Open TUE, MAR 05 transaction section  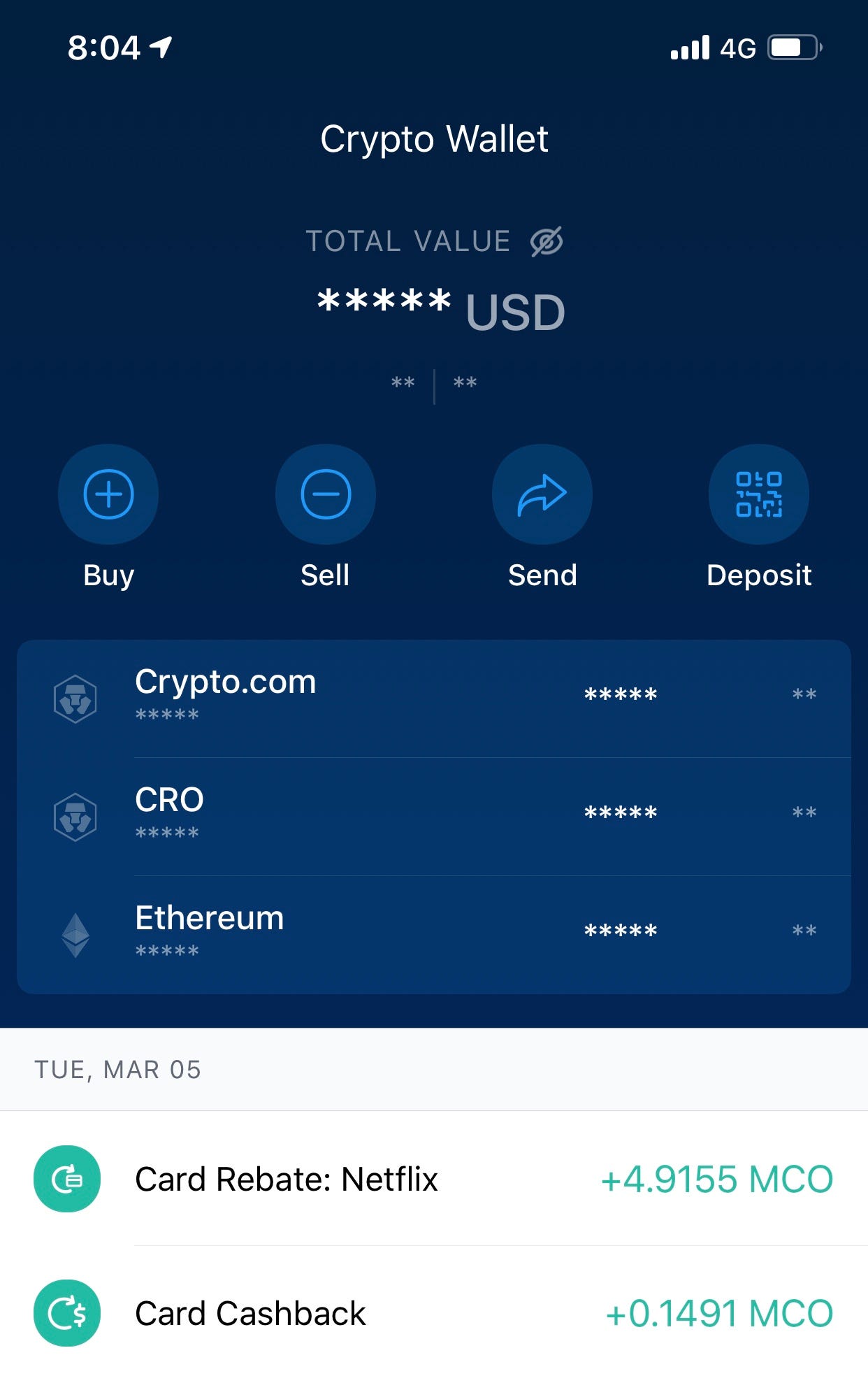[x=117, y=1070]
